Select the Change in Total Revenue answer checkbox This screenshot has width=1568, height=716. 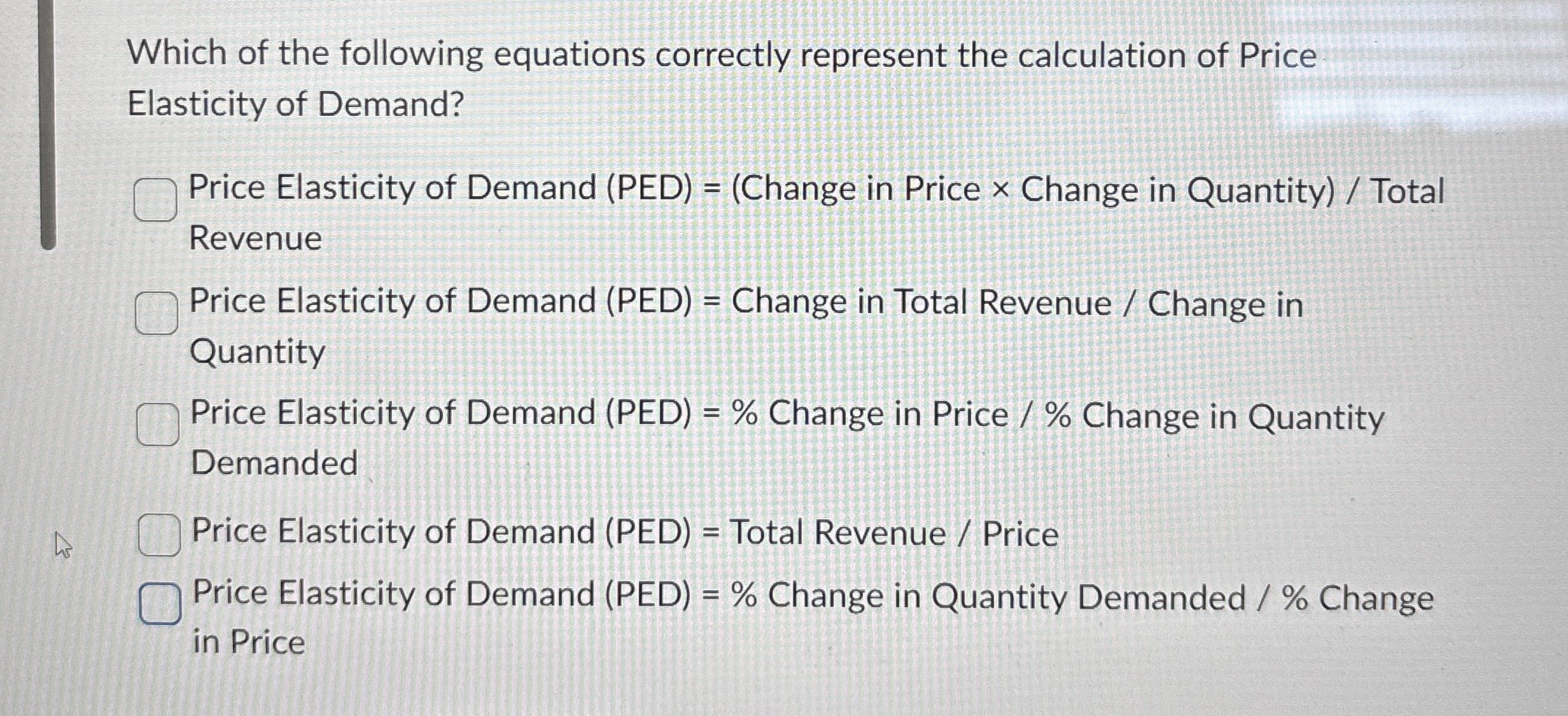coord(157,313)
